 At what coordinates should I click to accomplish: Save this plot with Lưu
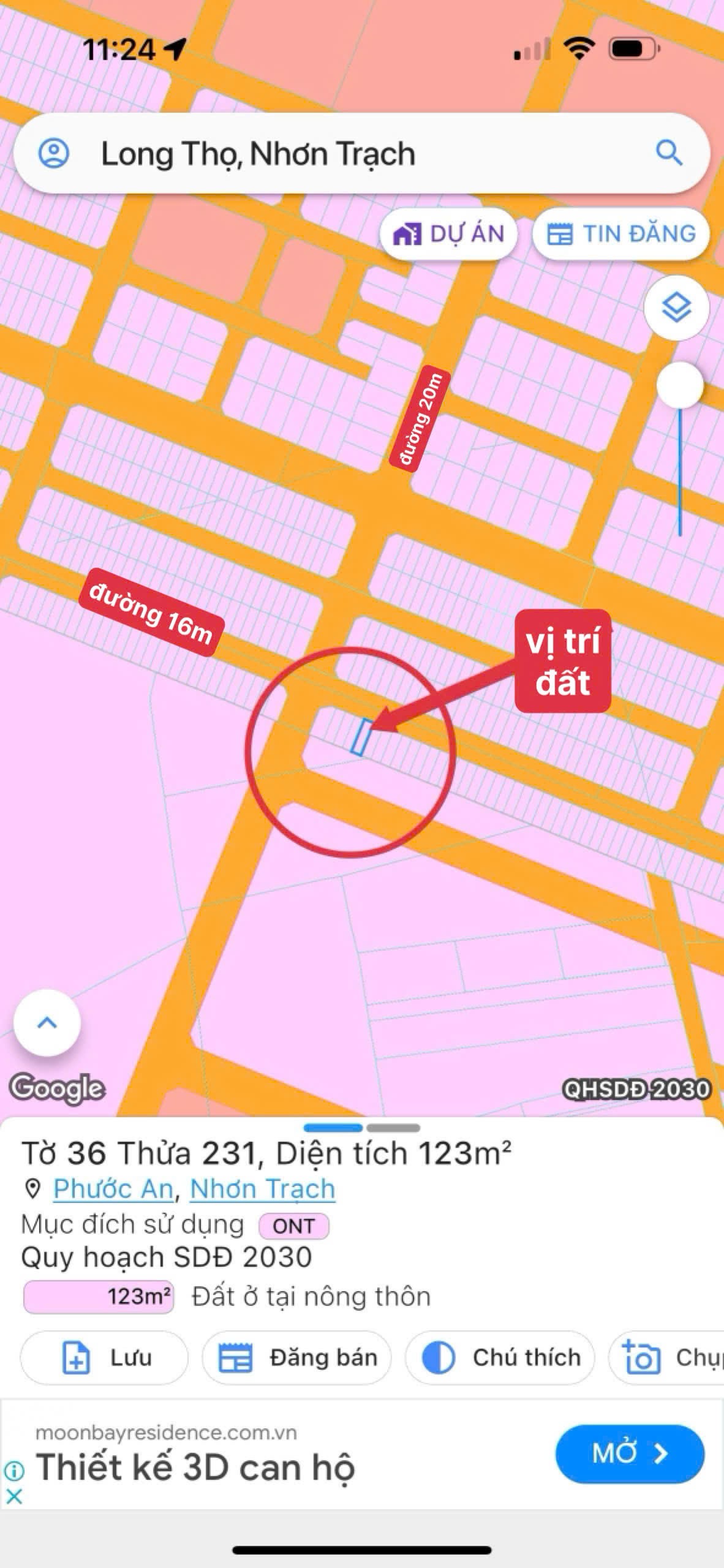tap(104, 1358)
